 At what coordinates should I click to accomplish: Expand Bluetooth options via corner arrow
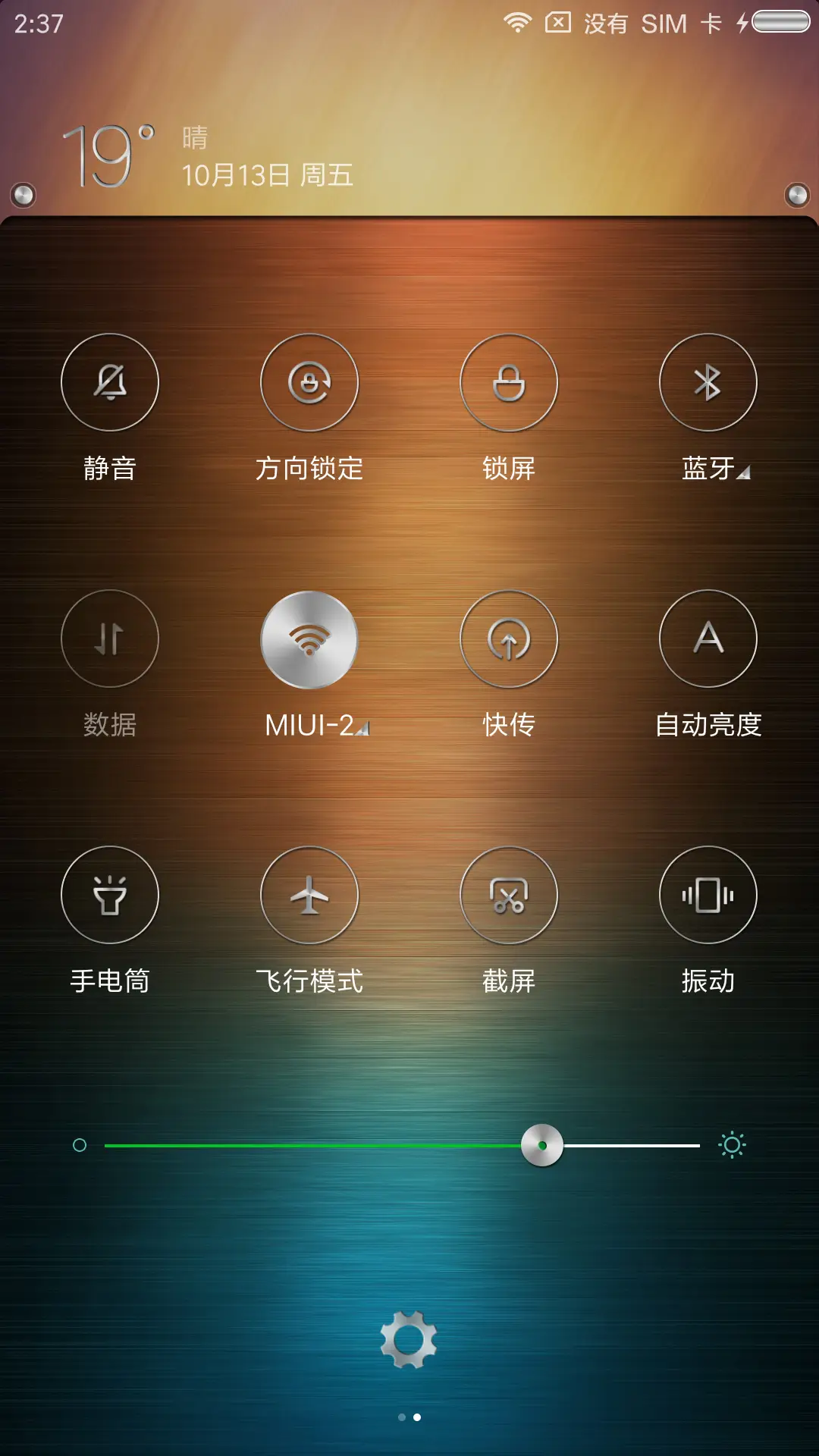[745, 473]
